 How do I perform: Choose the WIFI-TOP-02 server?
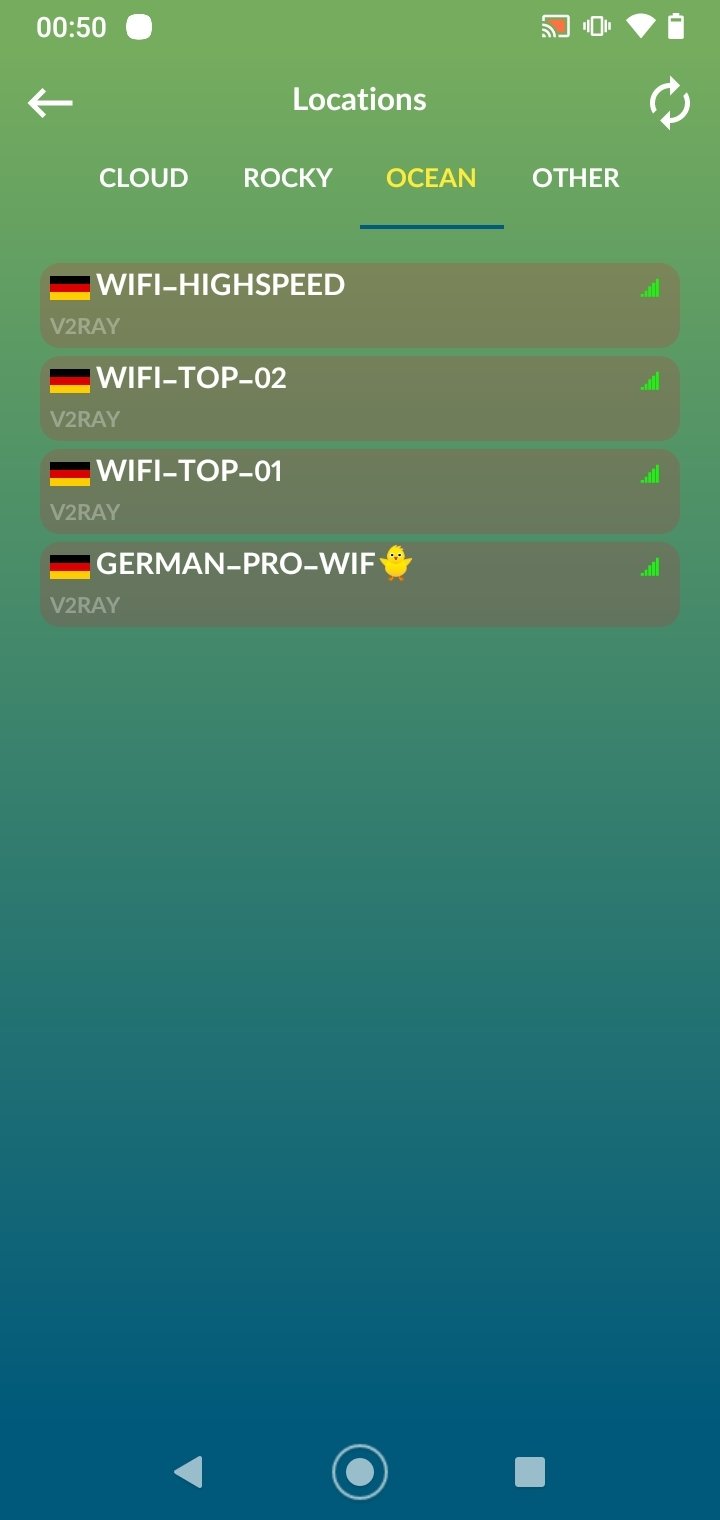pos(360,398)
